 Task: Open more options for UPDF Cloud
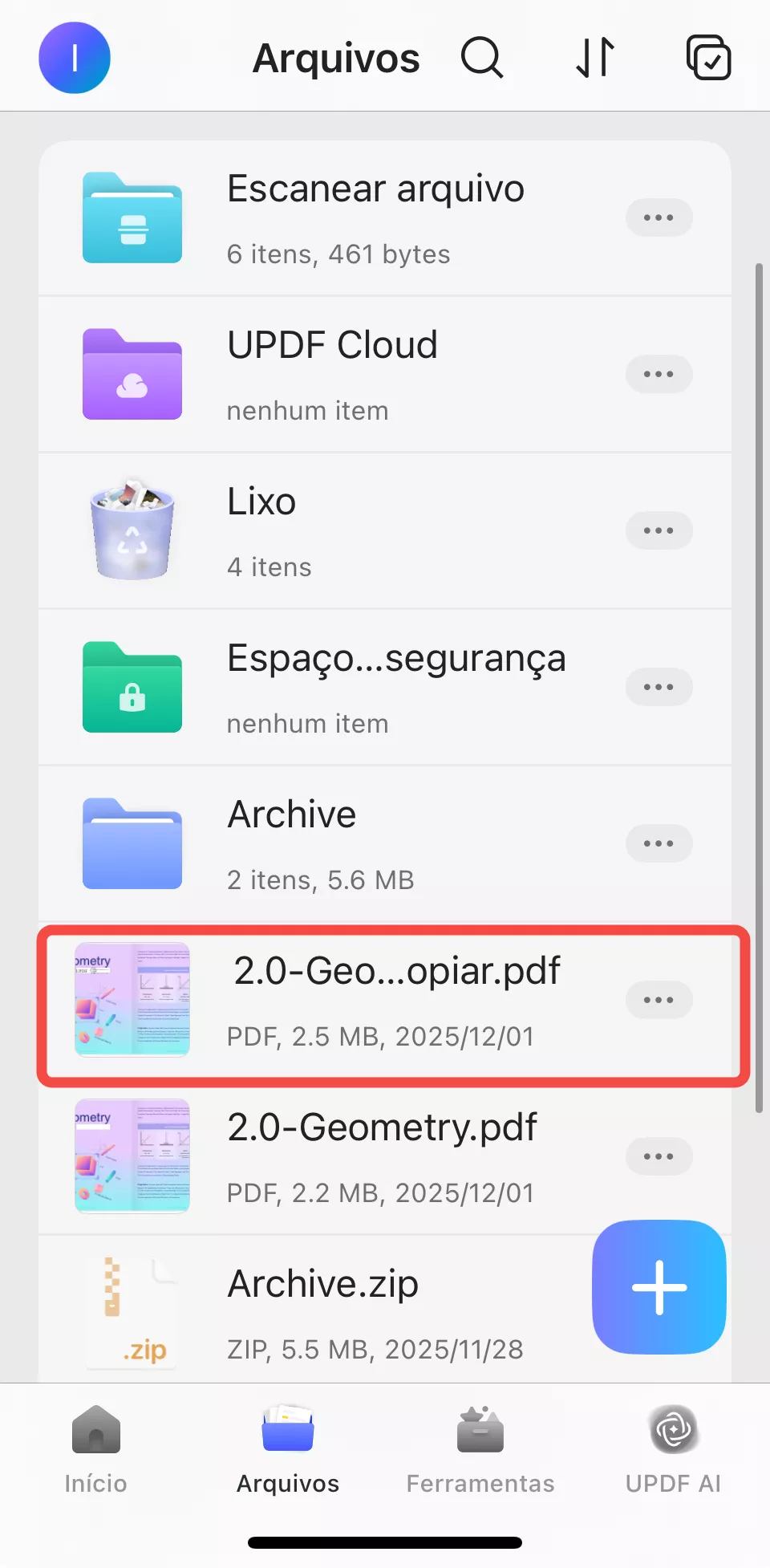(x=659, y=374)
